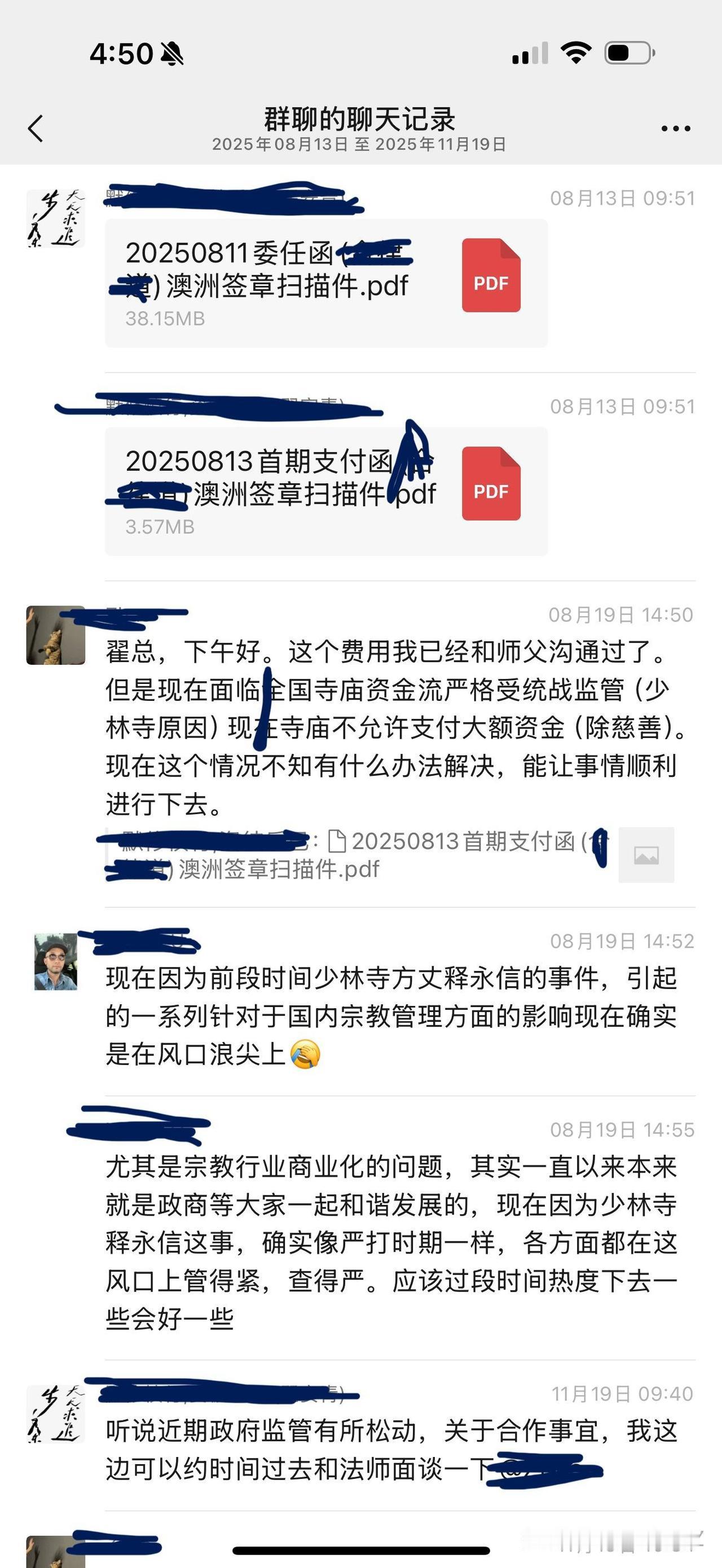Tap the clock showing 4:50
722x1568 pixels.
122,54
